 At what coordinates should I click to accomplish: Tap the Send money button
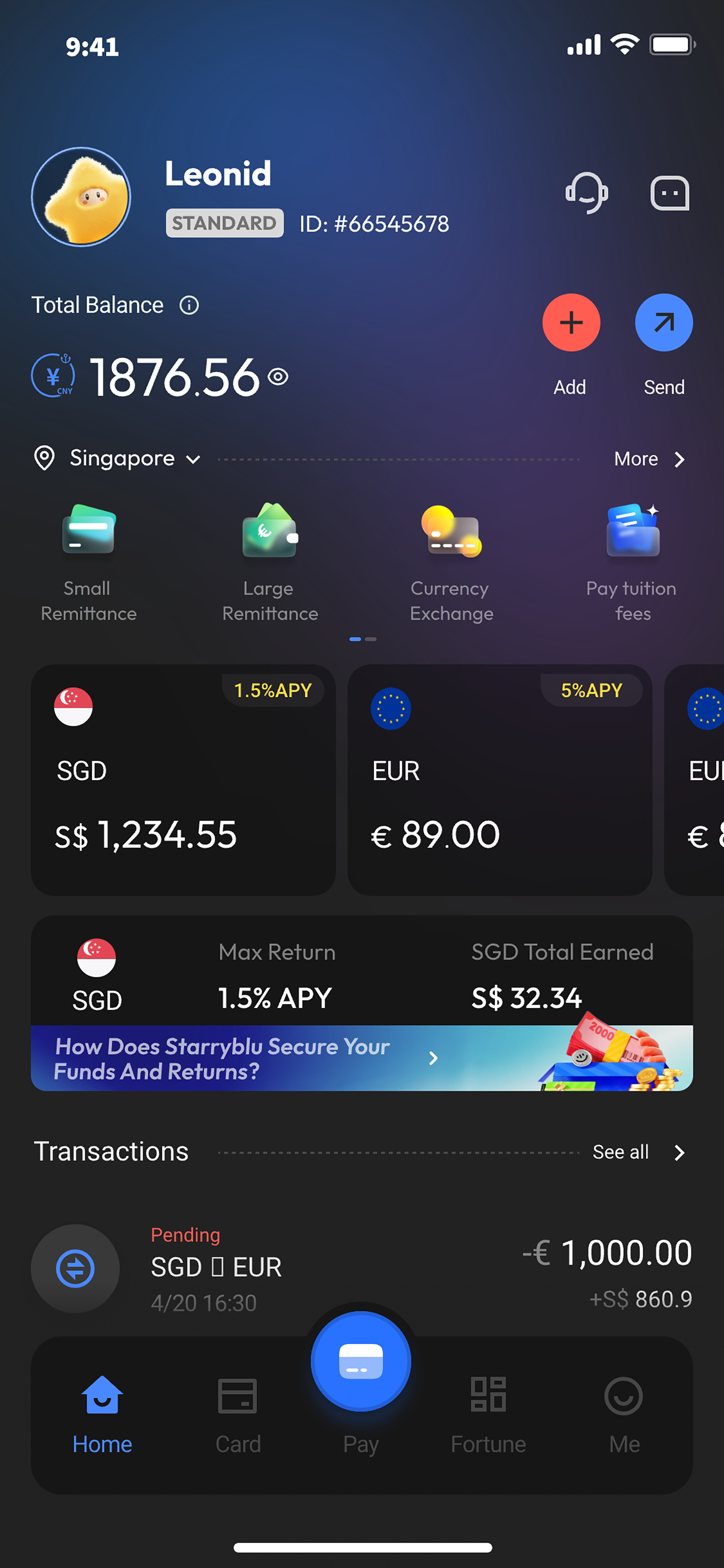tap(663, 323)
